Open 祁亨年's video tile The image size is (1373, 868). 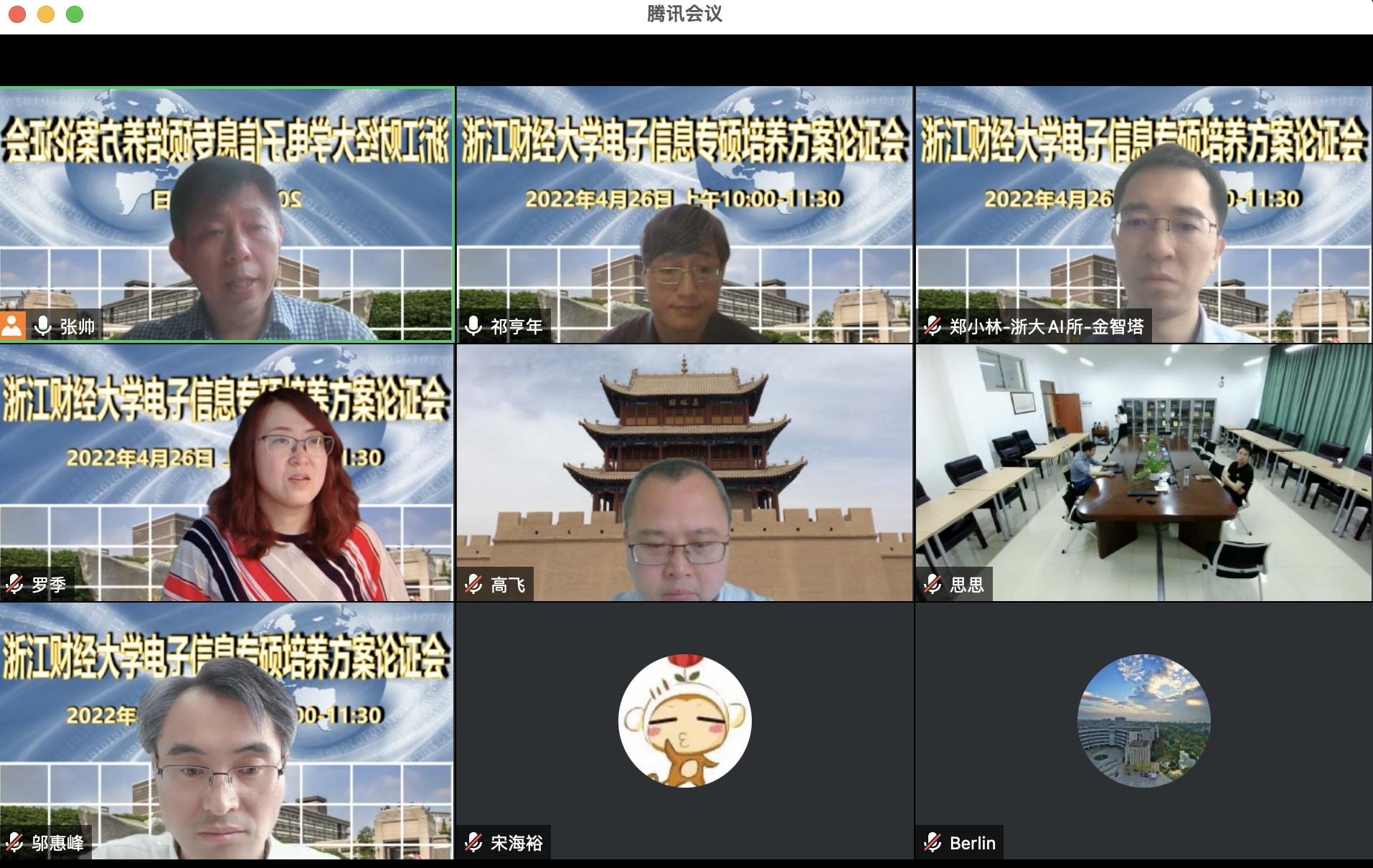coord(684,214)
